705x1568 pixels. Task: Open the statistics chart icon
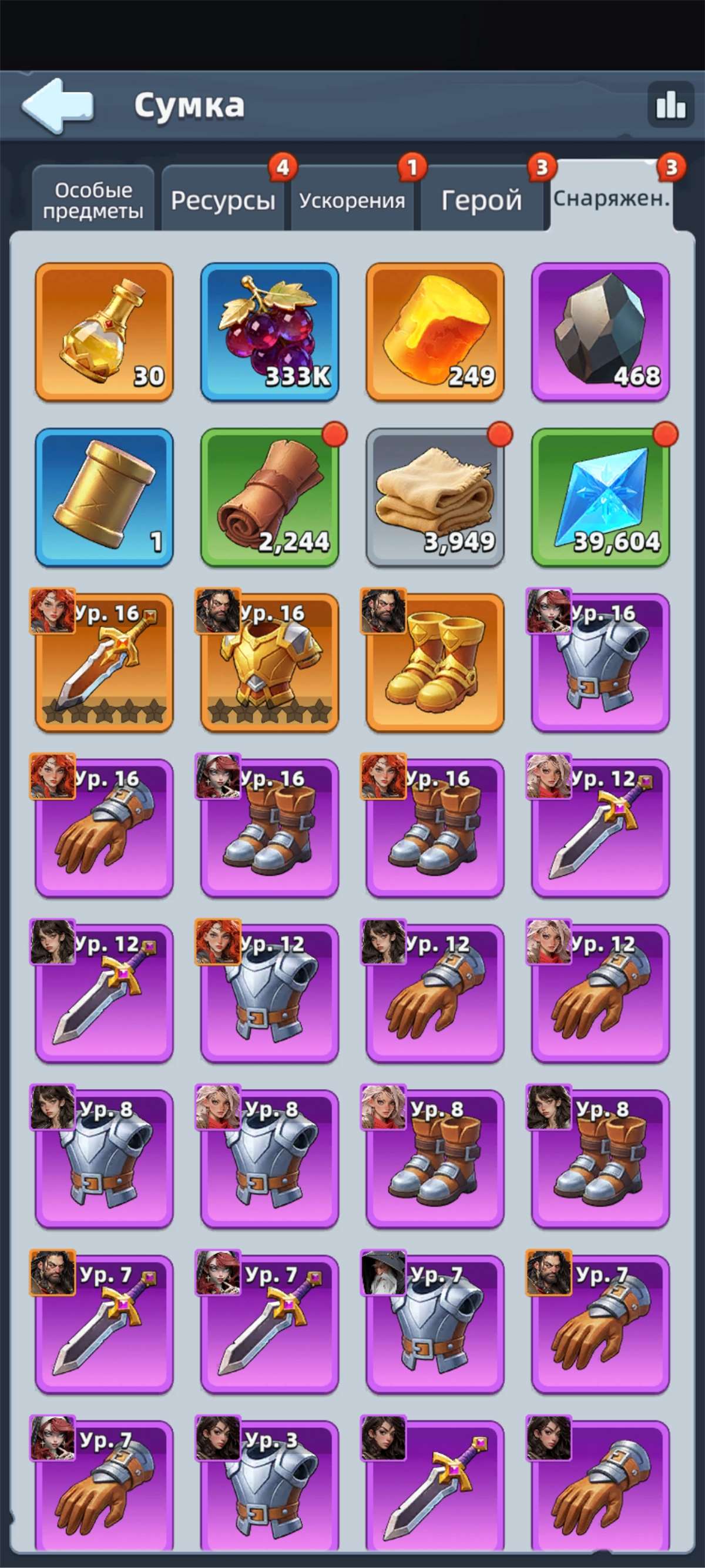coord(670,105)
